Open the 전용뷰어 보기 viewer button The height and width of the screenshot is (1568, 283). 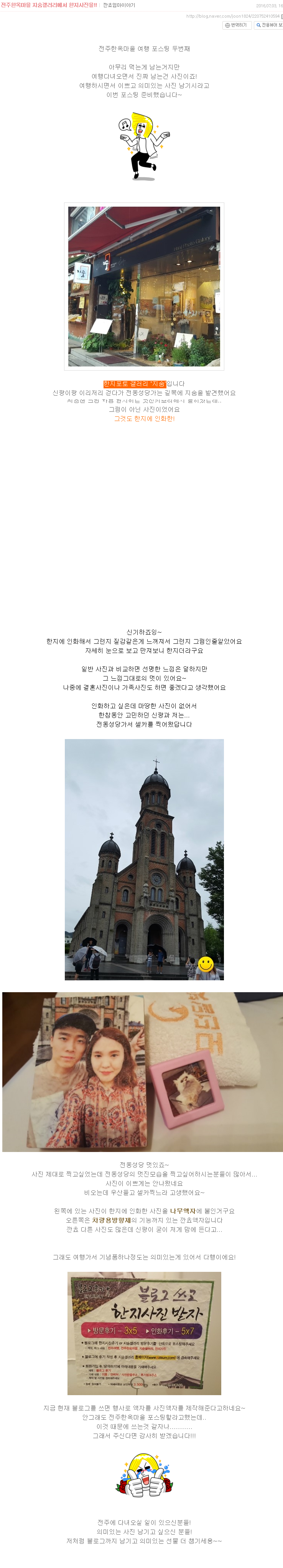coord(268,25)
